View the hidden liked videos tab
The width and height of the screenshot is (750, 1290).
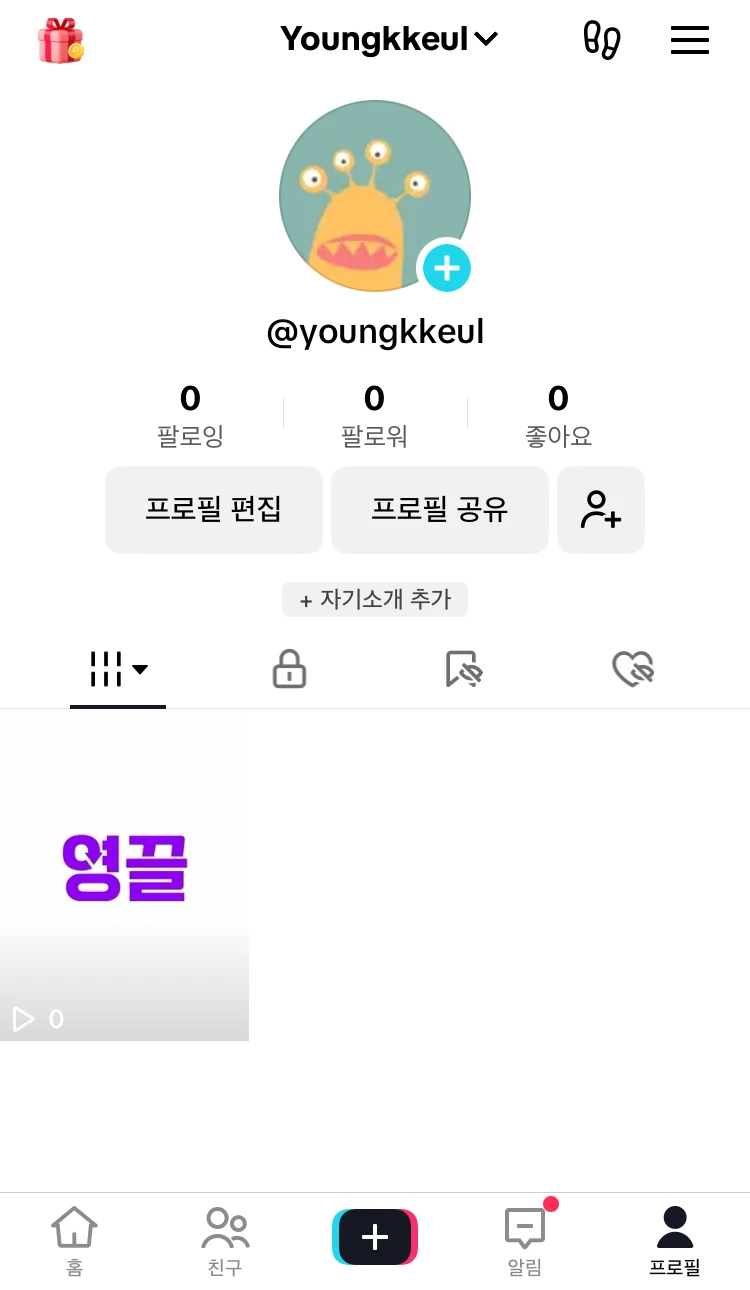pyautogui.click(x=632, y=669)
